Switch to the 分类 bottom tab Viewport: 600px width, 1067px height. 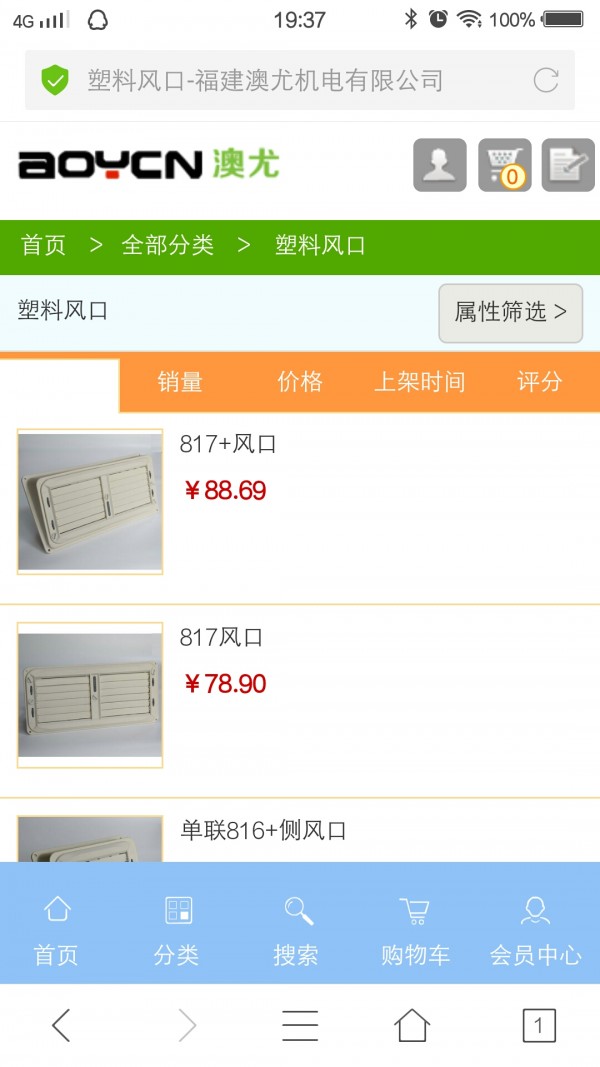point(177,931)
